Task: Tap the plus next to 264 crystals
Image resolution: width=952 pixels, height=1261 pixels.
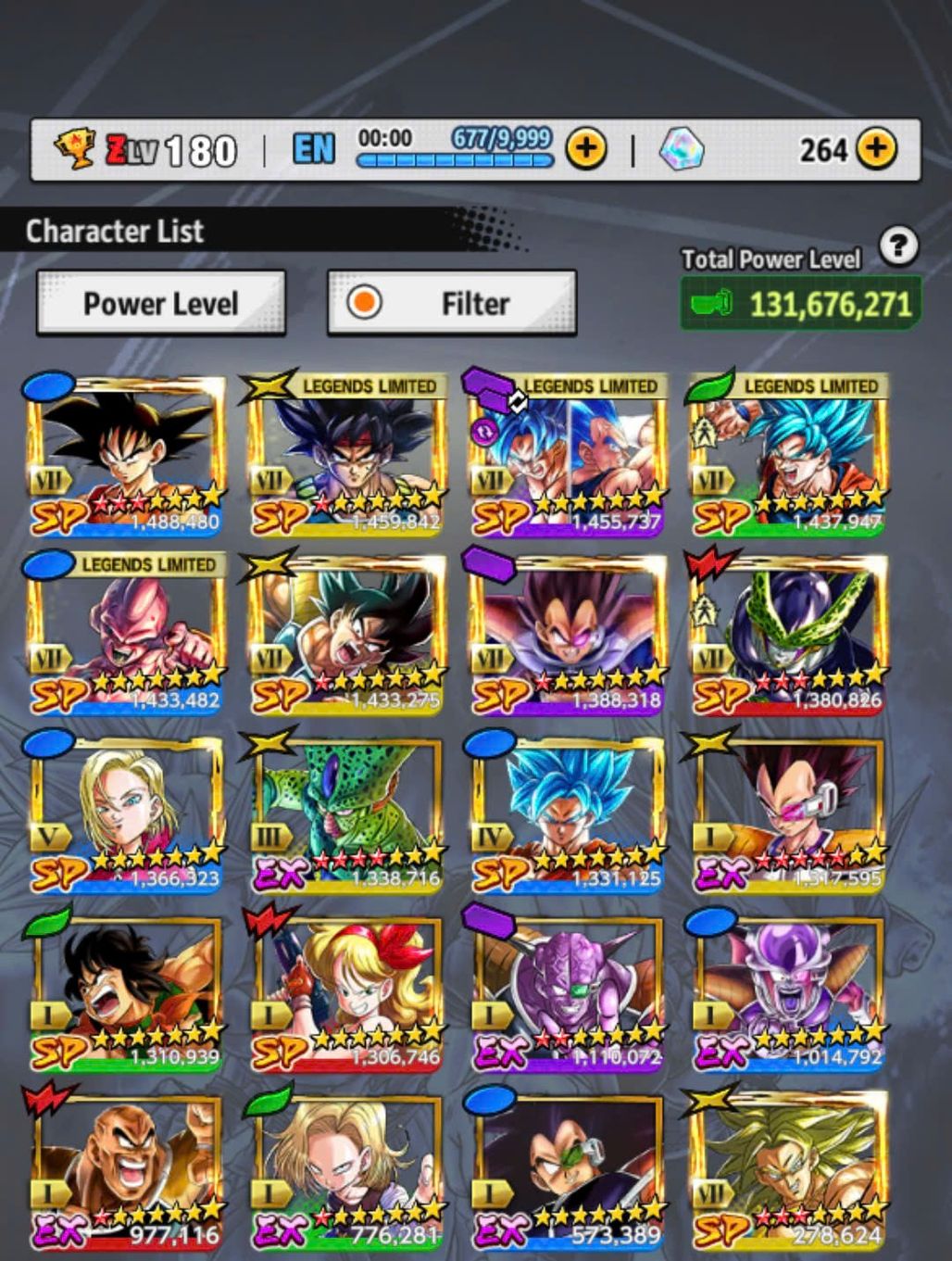Action: tap(876, 148)
